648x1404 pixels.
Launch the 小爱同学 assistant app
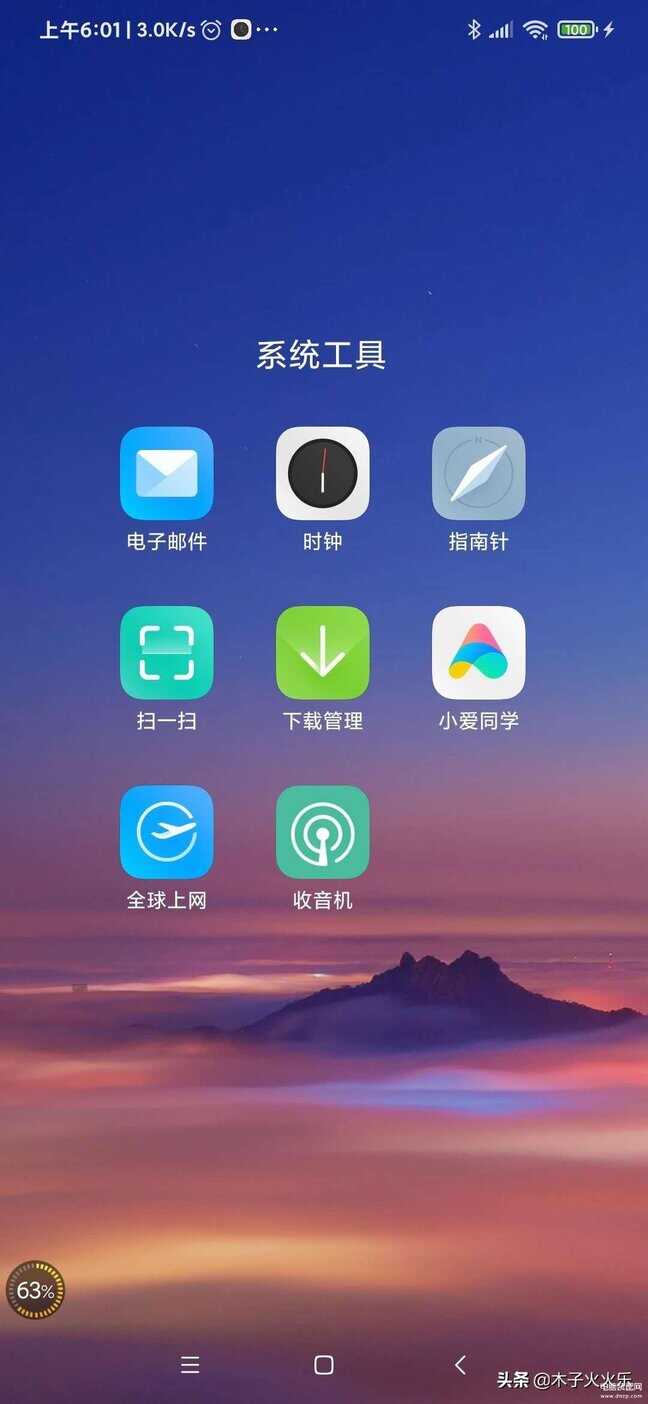point(478,653)
